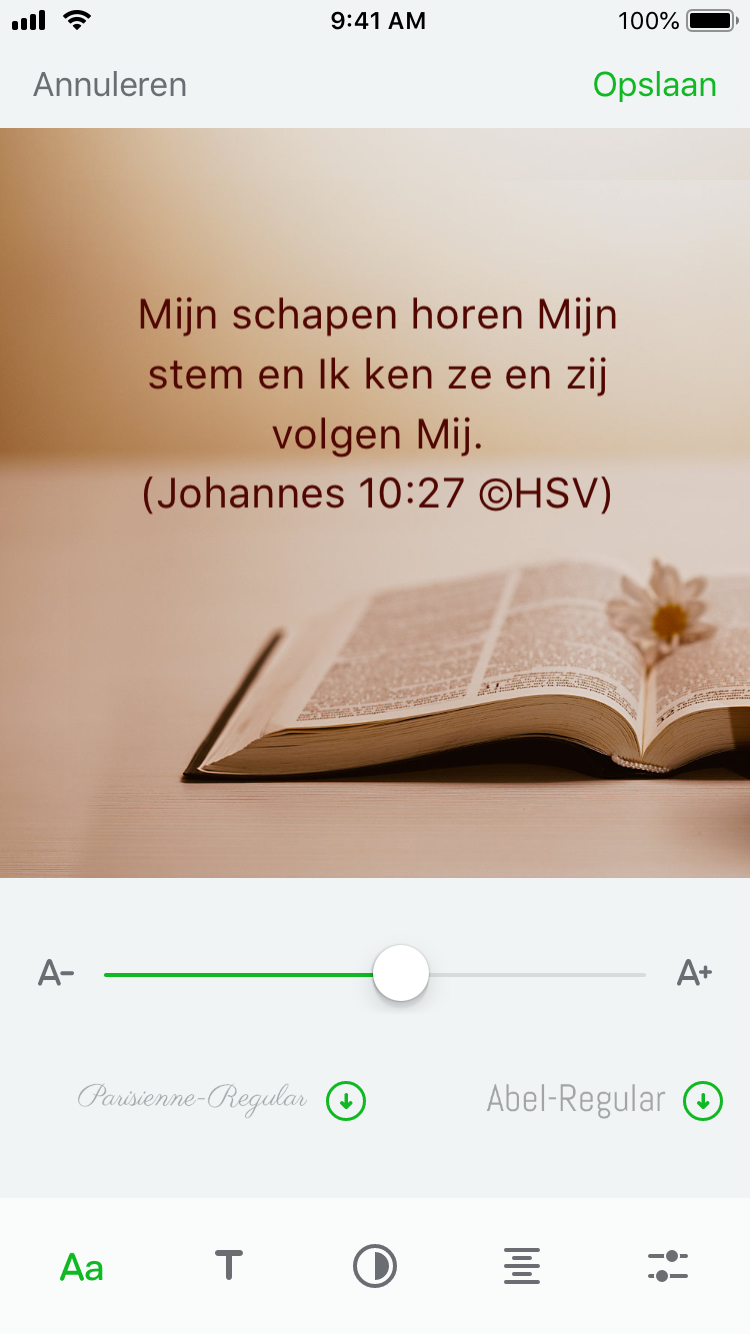Download the Parisienne-Regular font

[346, 1101]
